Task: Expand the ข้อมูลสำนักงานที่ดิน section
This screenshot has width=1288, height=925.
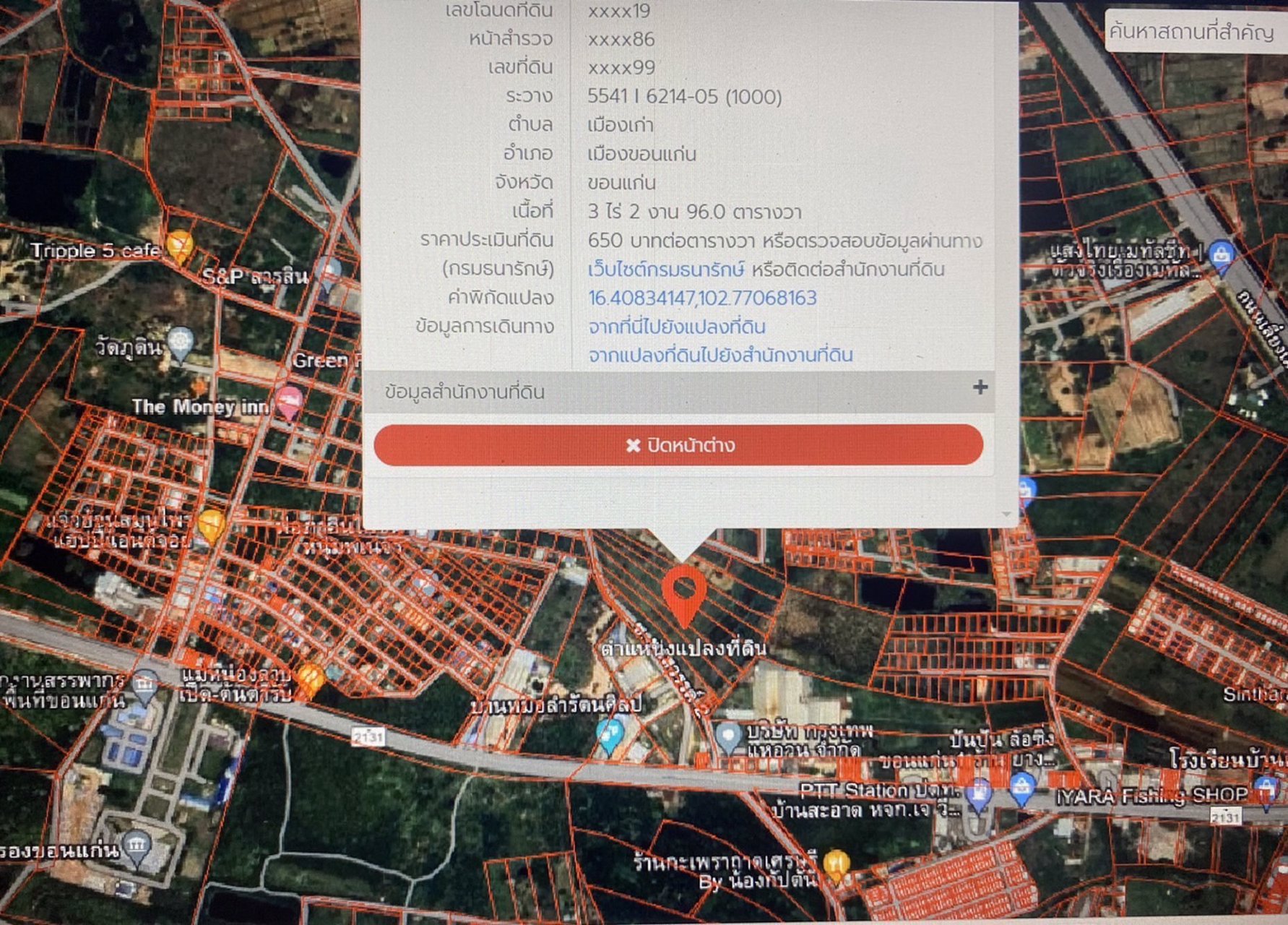Action: click(x=979, y=388)
